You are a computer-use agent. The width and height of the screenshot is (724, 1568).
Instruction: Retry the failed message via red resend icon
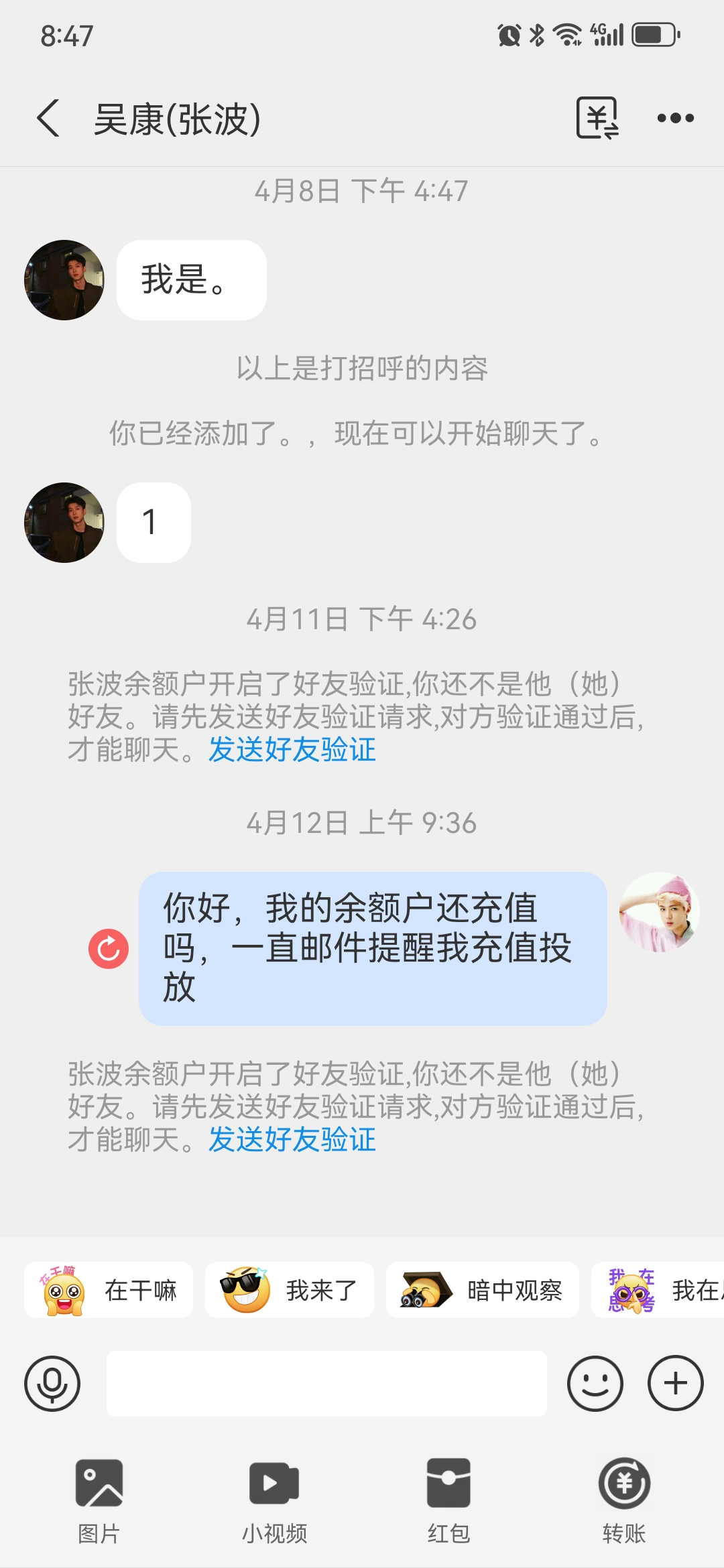(109, 947)
